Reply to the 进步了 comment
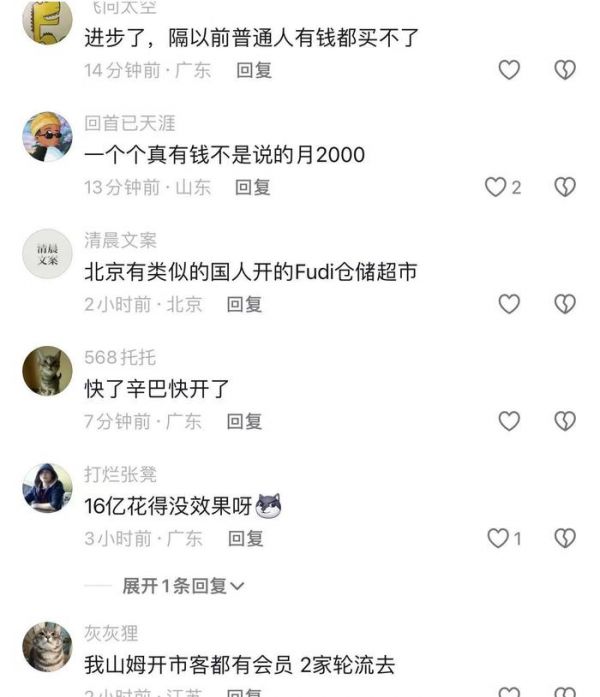Viewport: 600px width, 697px height. coord(253,70)
